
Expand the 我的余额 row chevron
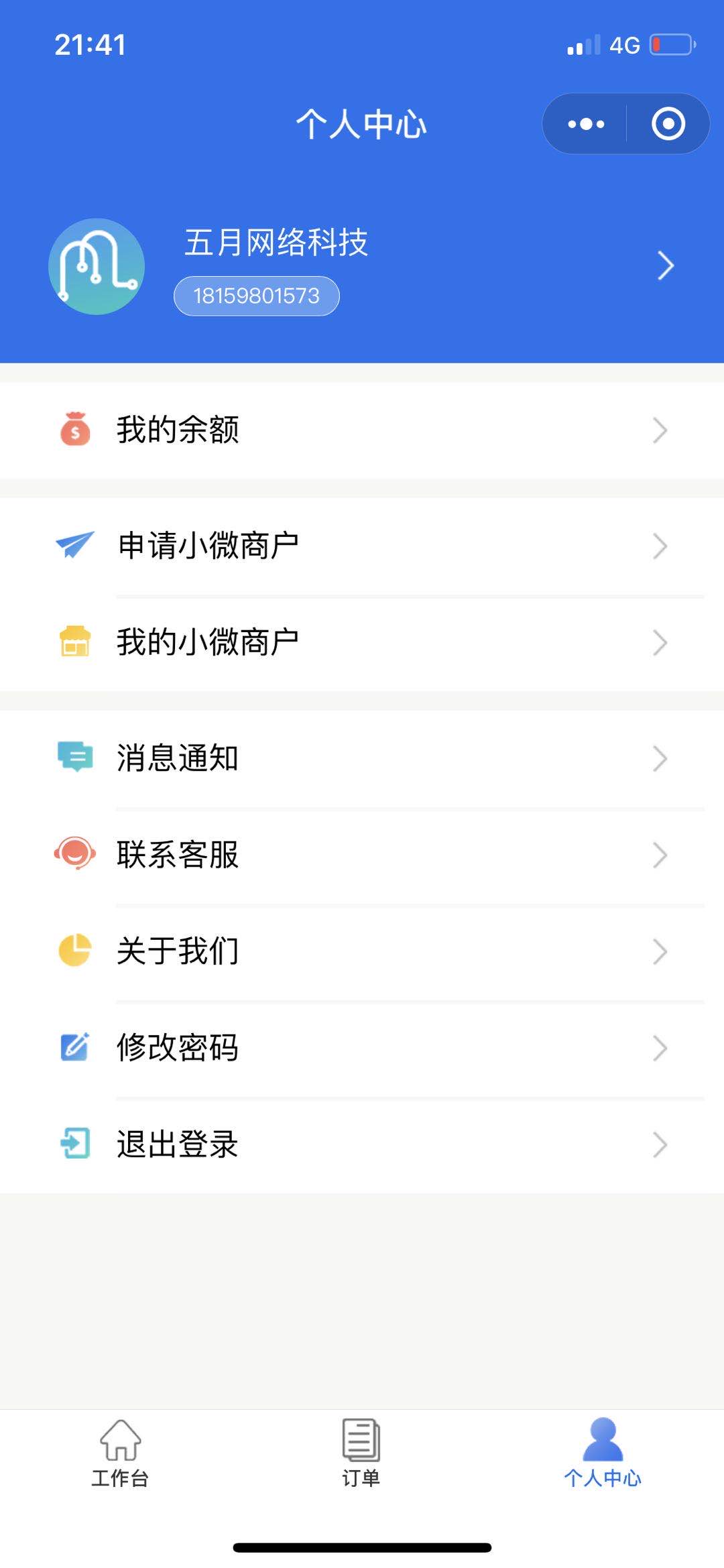(x=660, y=431)
